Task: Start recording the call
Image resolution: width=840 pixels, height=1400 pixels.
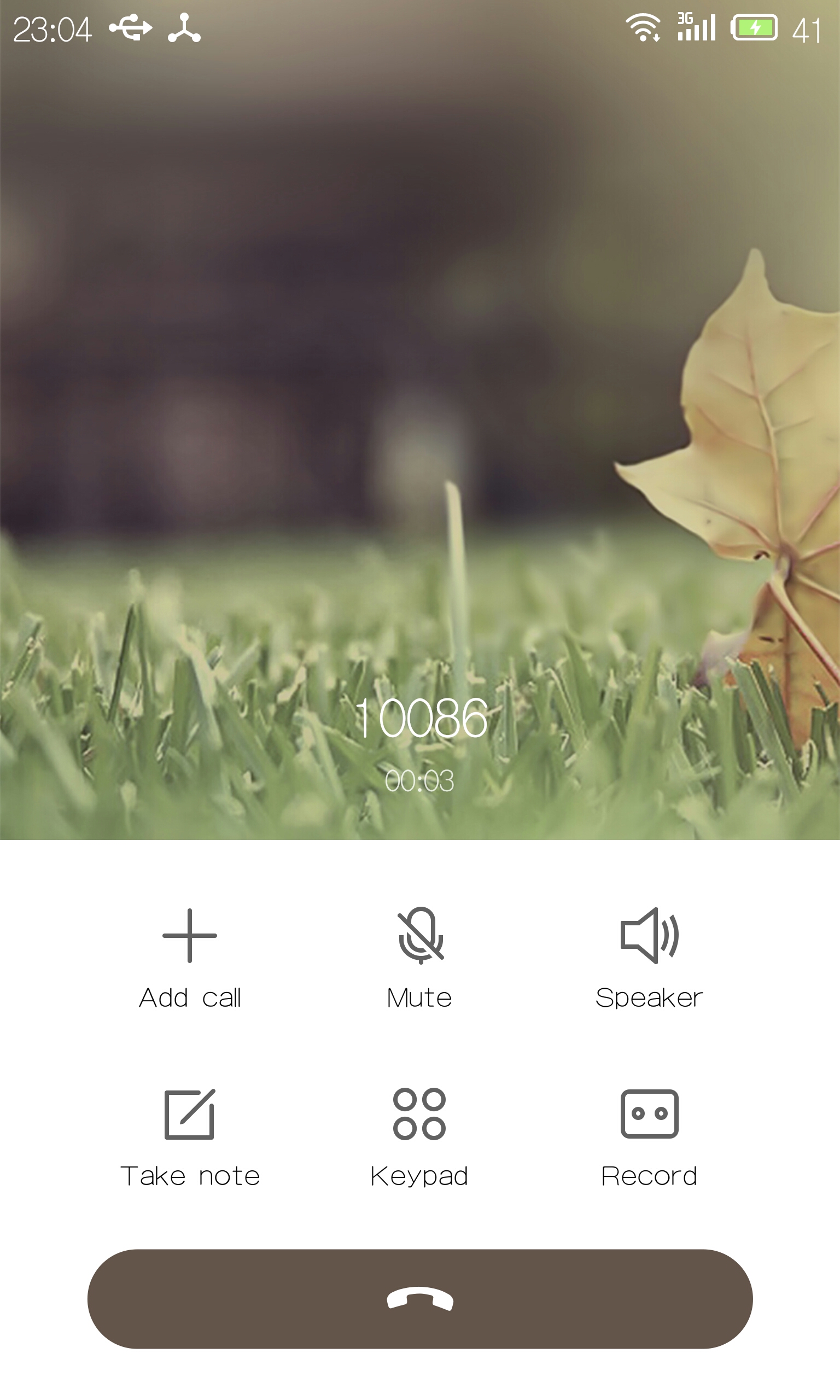Action: tap(649, 1137)
